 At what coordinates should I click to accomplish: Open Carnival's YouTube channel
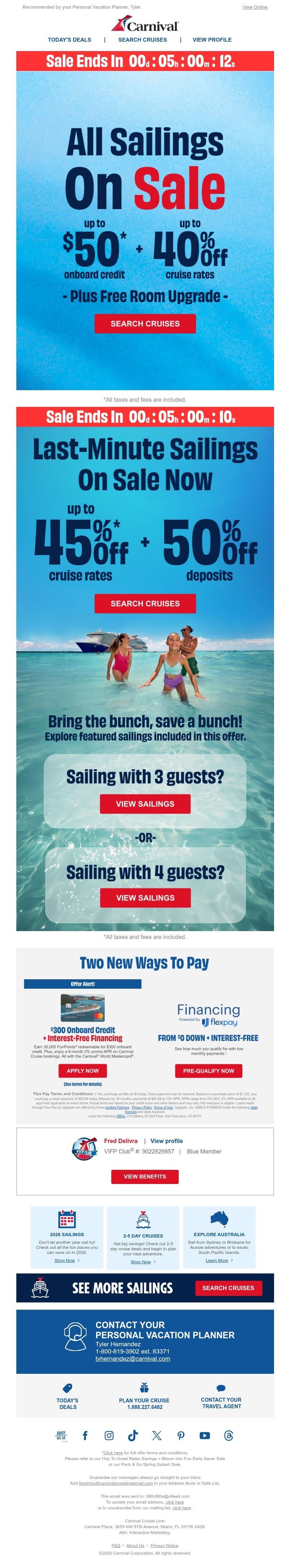[205, 1435]
